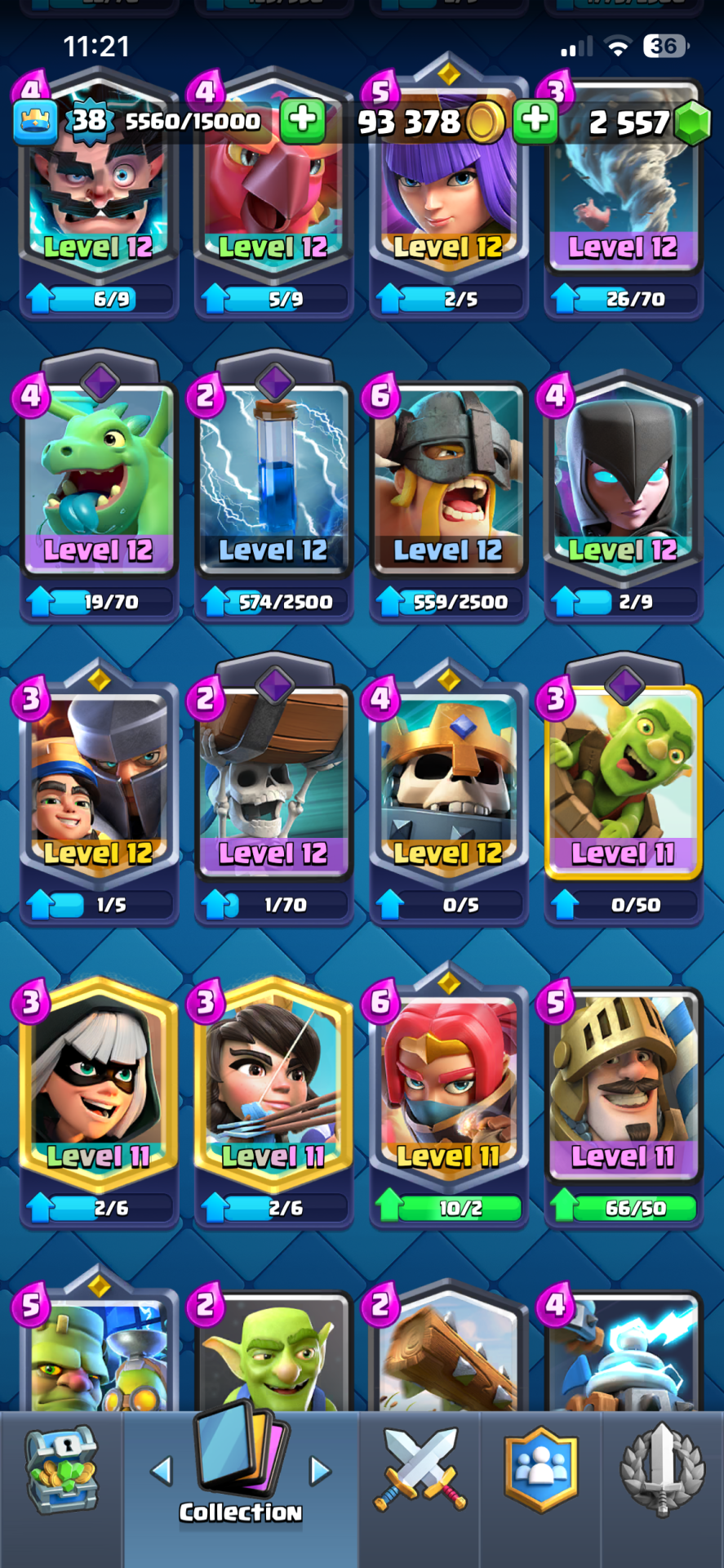
Task: Go to the events trophy tab
Action: pos(662,1470)
